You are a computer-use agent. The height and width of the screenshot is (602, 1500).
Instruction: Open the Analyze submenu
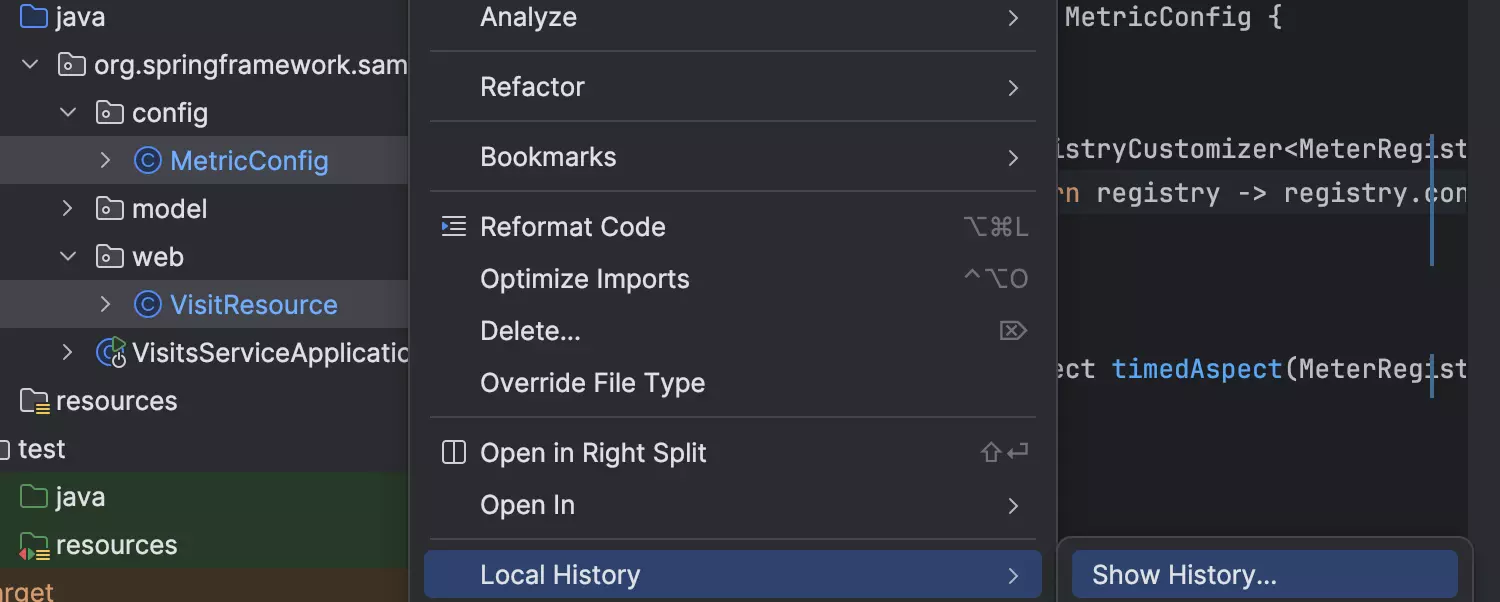coord(528,17)
